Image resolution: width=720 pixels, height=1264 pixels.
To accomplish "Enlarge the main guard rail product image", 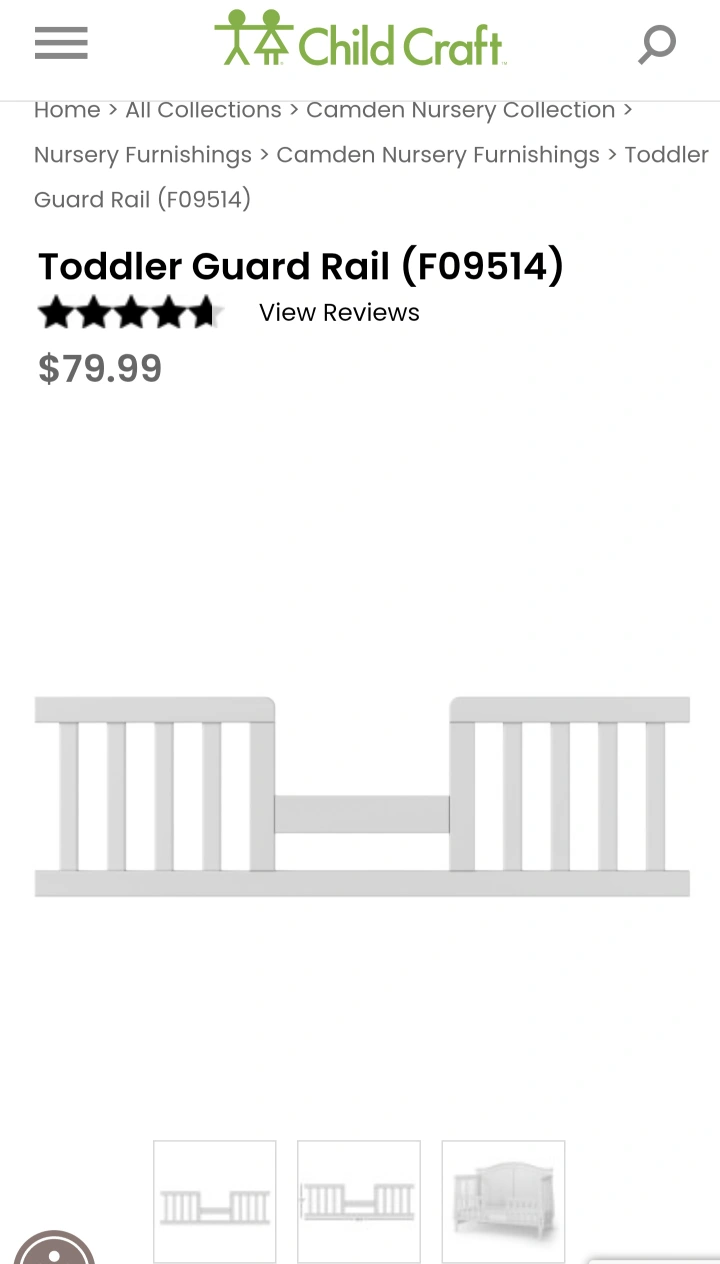I will [x=362, y=797].
